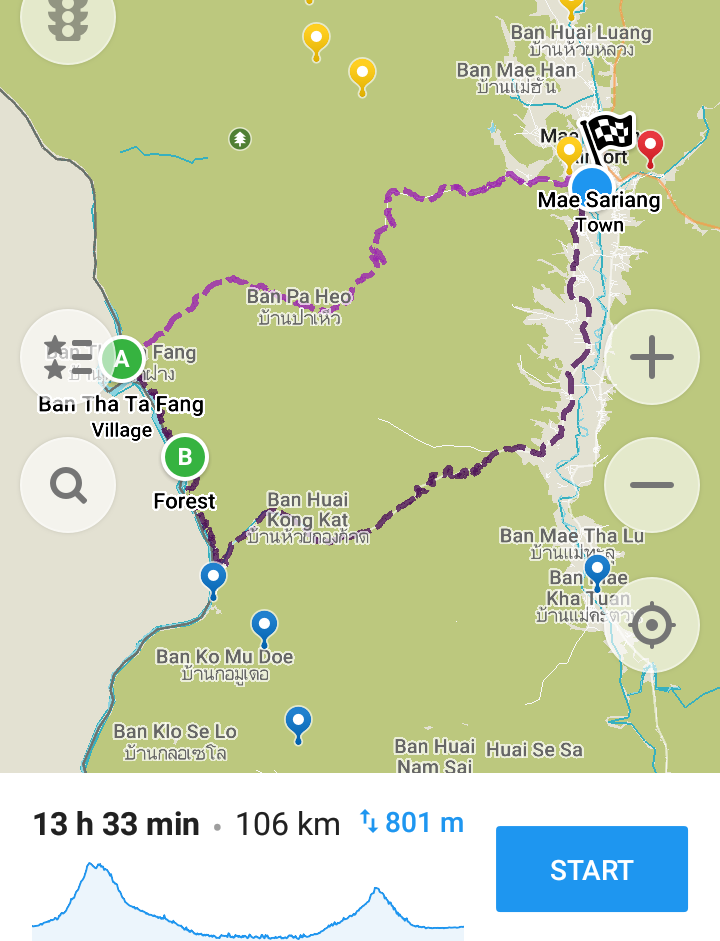Center map on my location
The height and width of the screenshot is (941, 720).
point(652,625)
